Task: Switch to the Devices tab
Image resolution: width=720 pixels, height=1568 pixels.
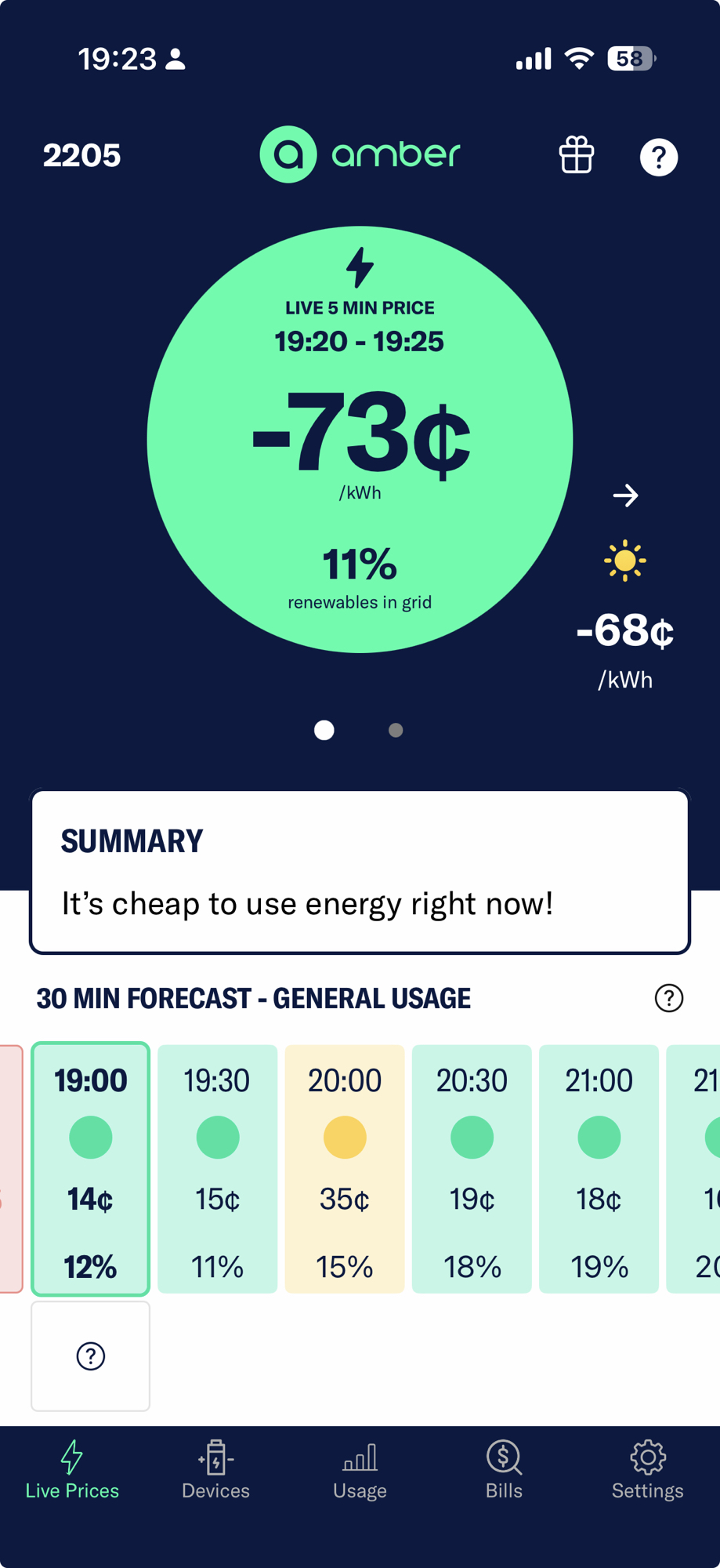Action: (x=215, y=1470)
